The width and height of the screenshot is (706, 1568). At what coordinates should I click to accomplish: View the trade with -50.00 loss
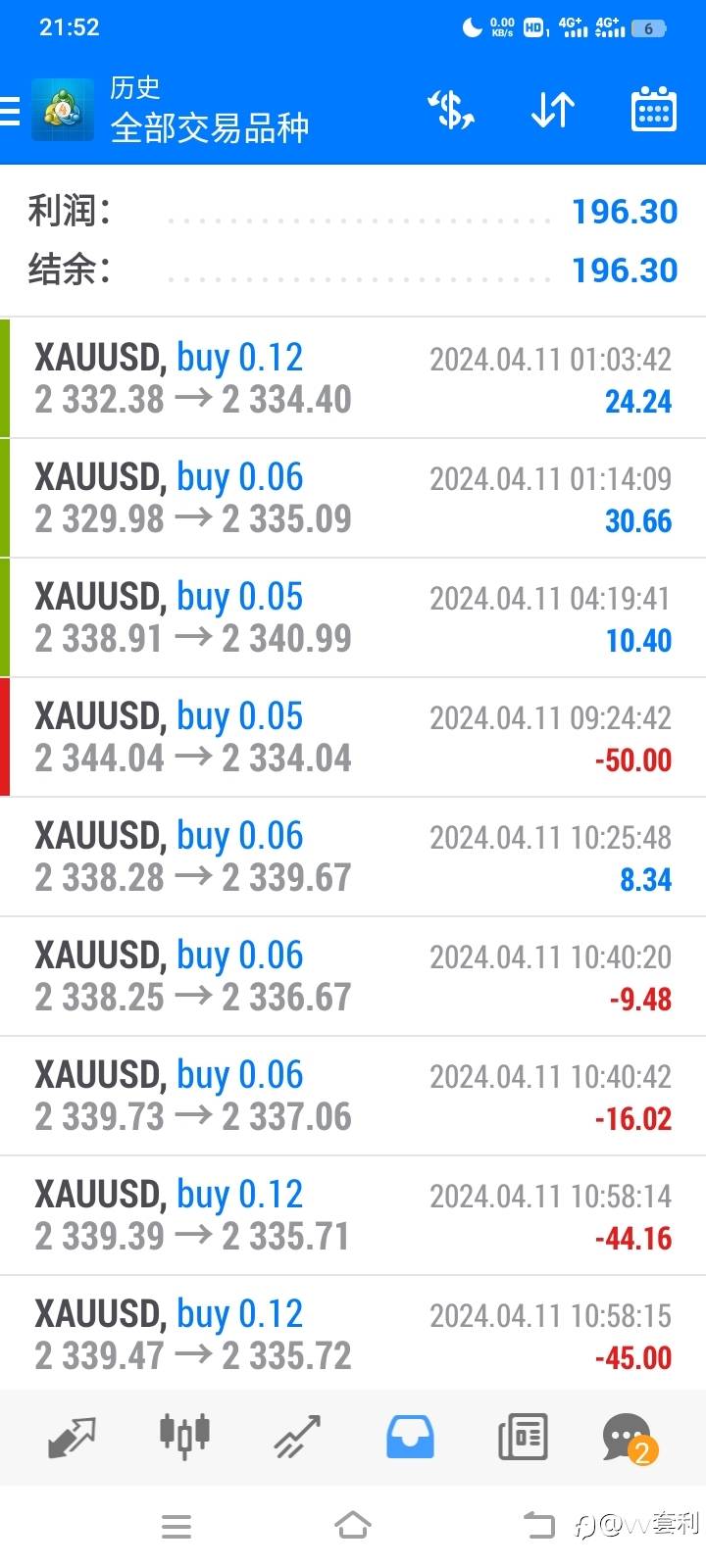coord(353,737)
